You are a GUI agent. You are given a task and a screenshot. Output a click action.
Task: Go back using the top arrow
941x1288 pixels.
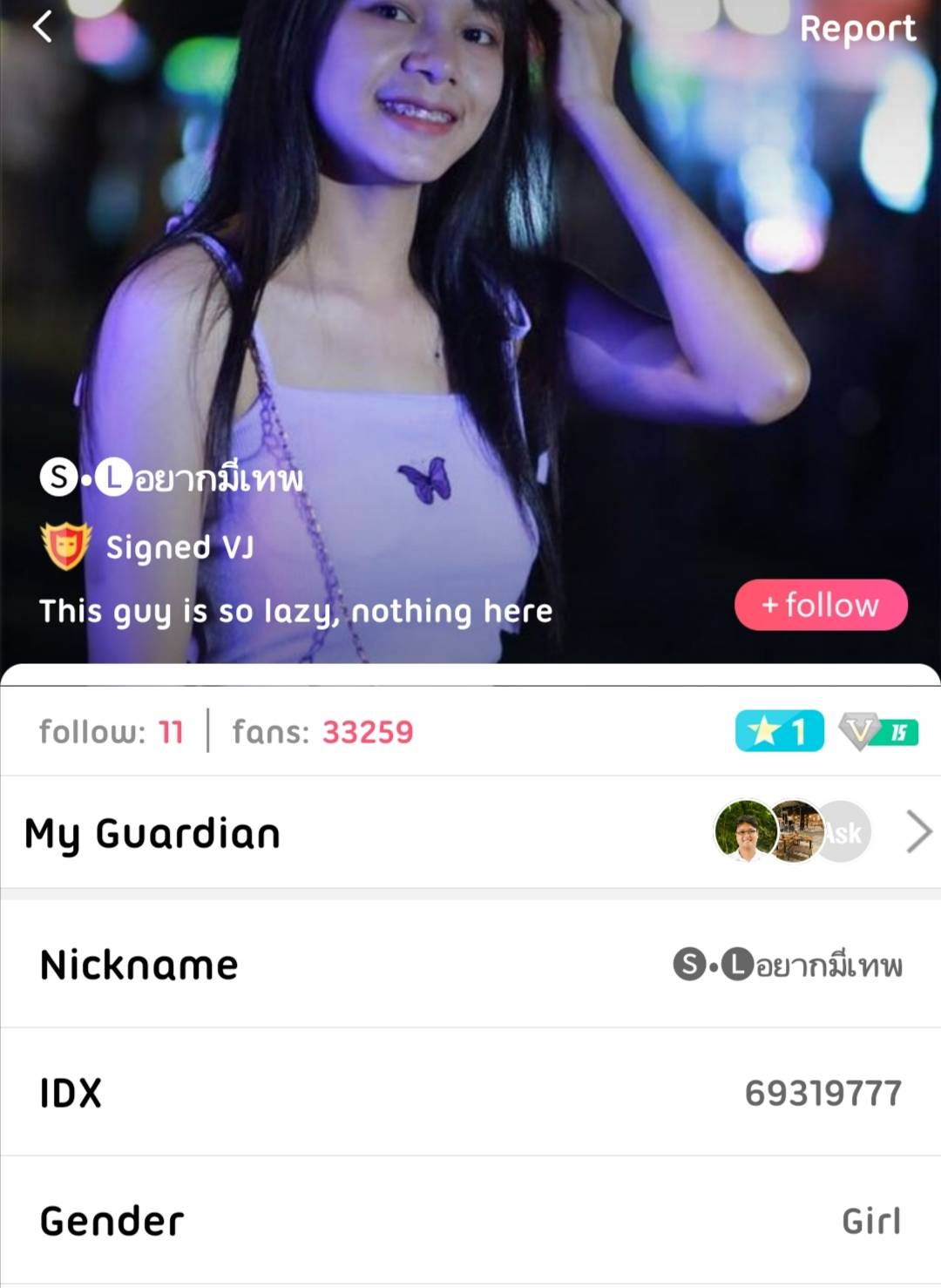pyautogui.click(x=42, y=26)
